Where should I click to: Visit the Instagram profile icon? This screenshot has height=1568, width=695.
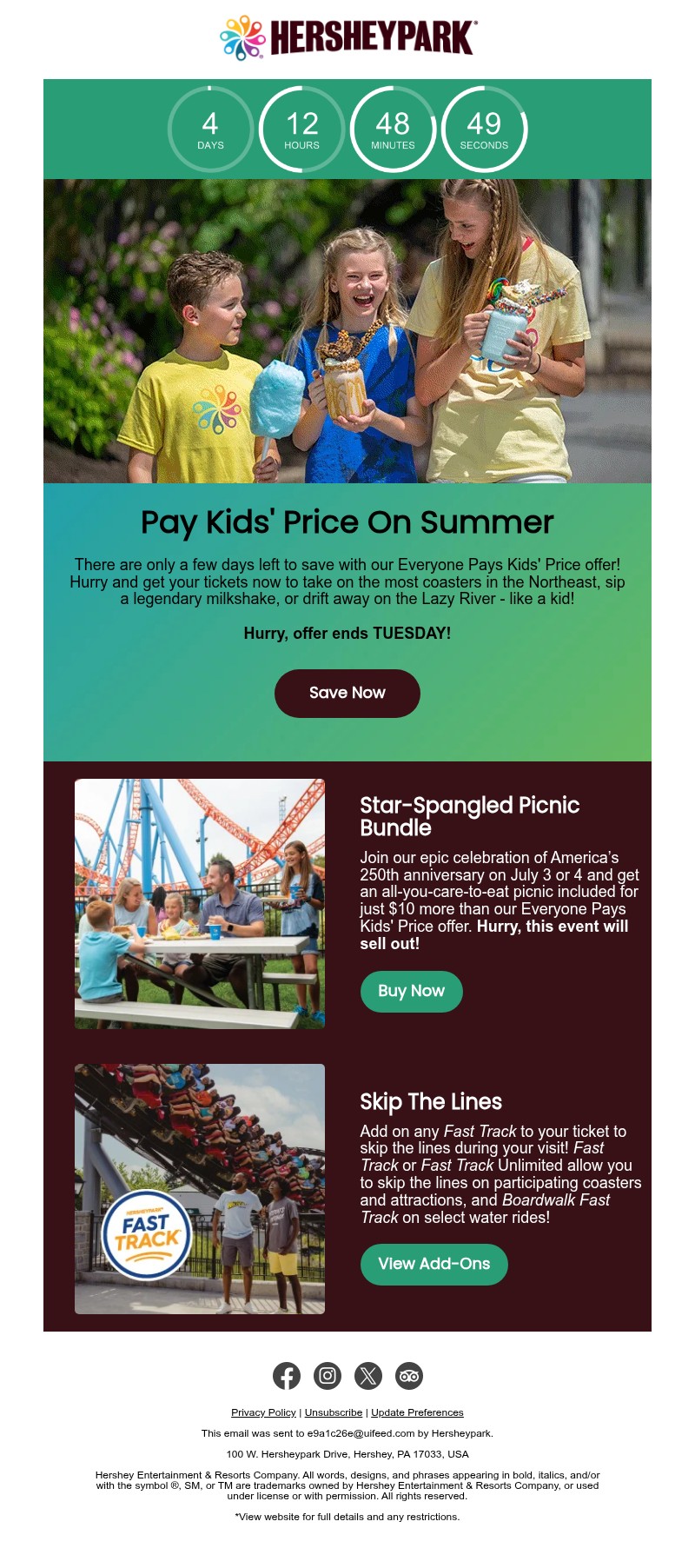(x=328, y=1376)
